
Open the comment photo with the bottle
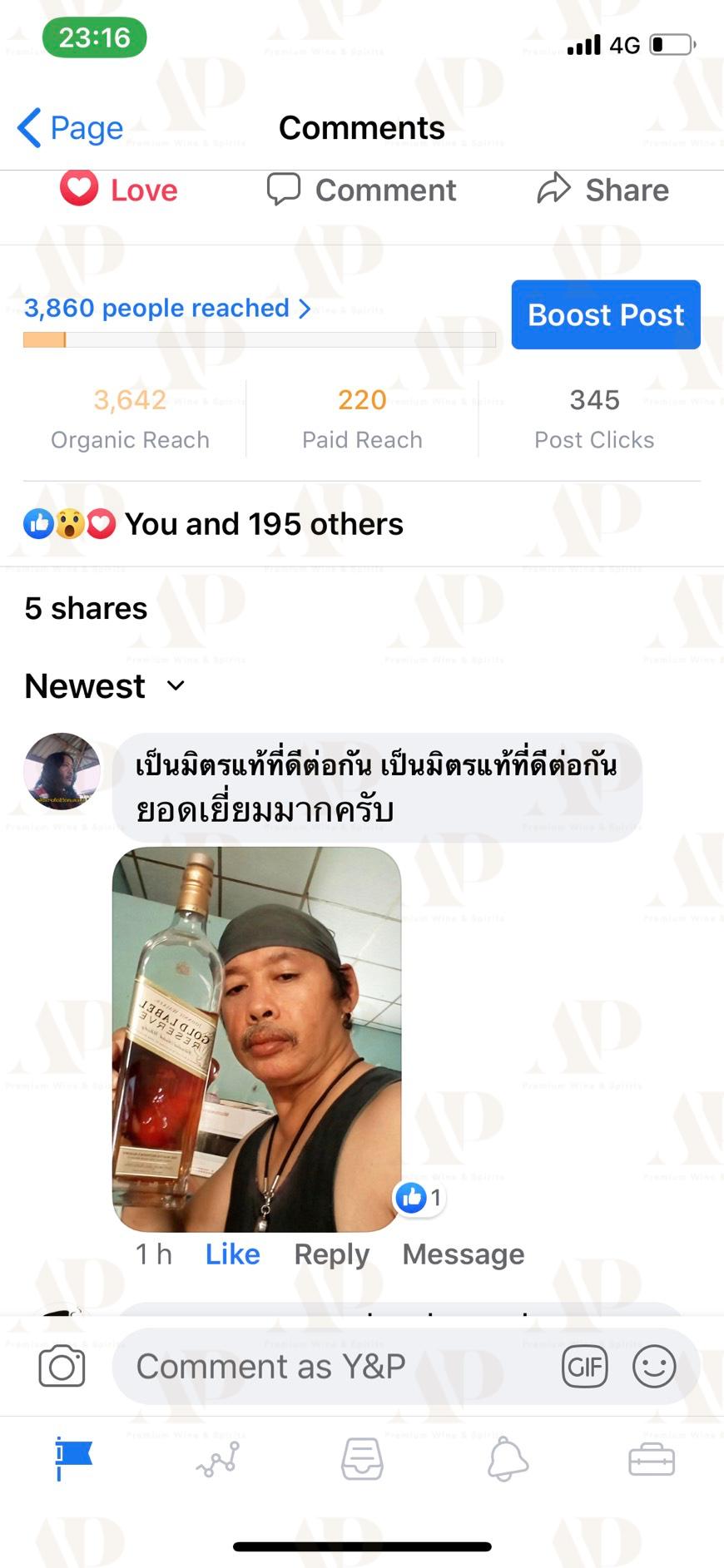256,1039
